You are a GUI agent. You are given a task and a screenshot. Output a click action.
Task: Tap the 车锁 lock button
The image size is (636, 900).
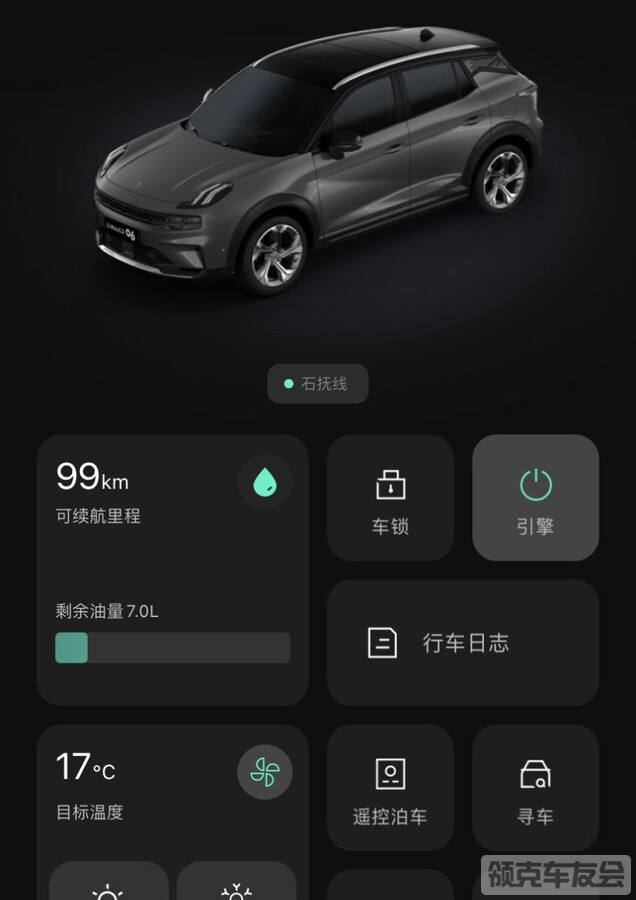click(390, 498)
